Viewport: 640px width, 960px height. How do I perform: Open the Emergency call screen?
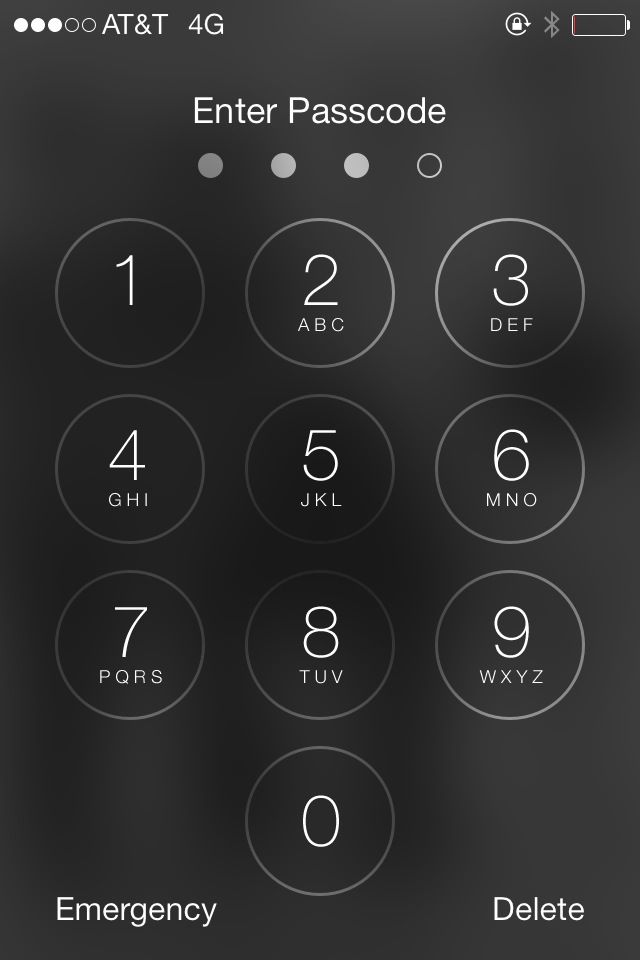point(136,909)
